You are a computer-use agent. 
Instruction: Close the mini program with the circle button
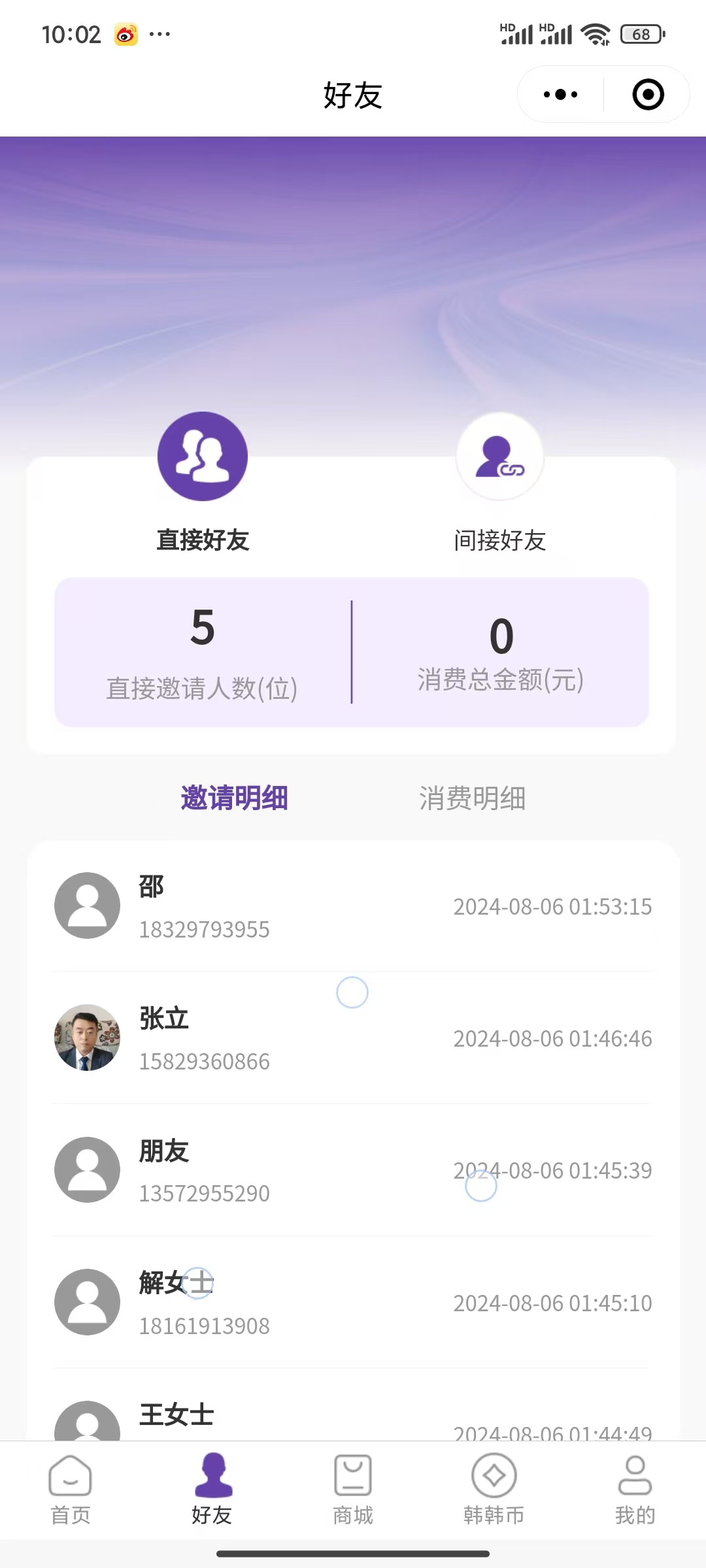[648, 95]
